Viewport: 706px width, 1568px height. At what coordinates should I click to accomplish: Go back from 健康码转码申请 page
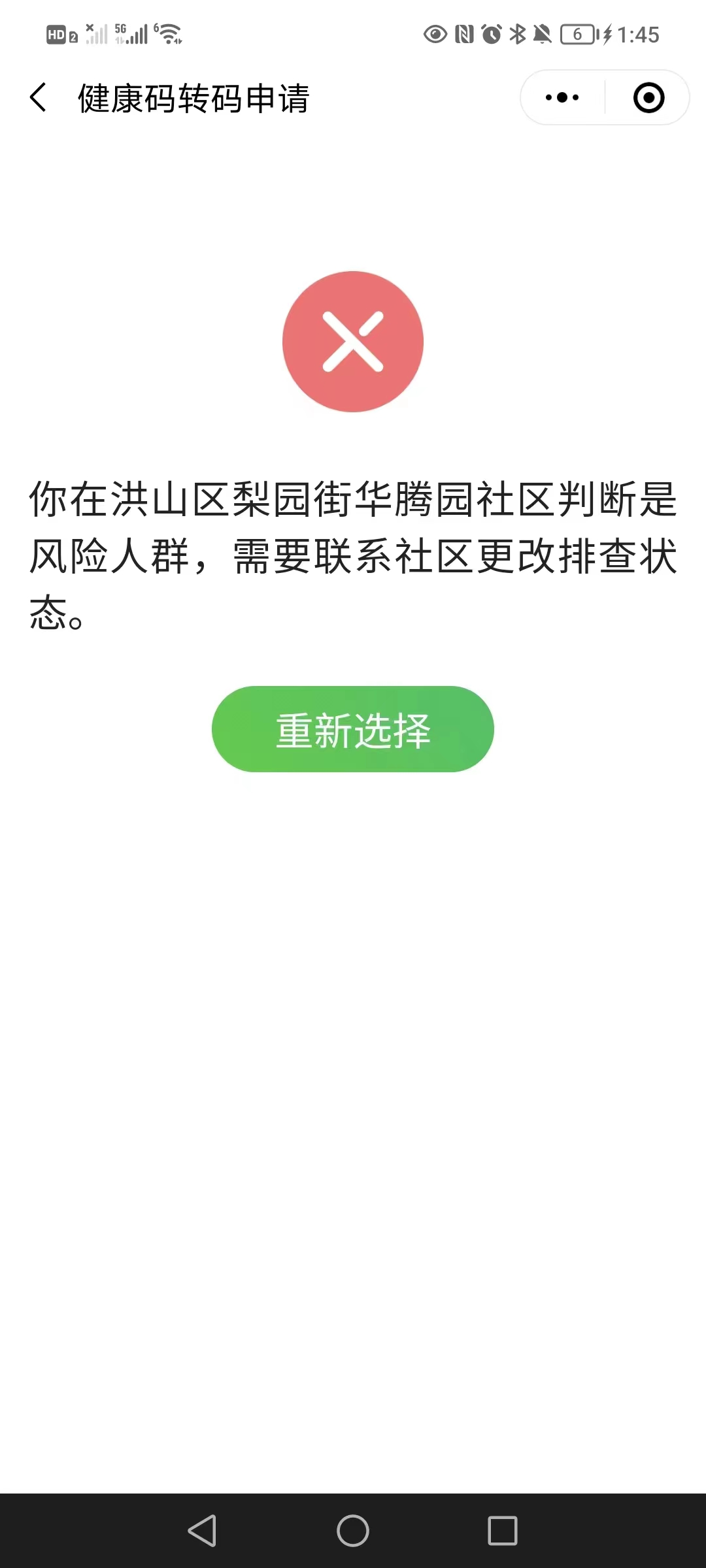39,98
